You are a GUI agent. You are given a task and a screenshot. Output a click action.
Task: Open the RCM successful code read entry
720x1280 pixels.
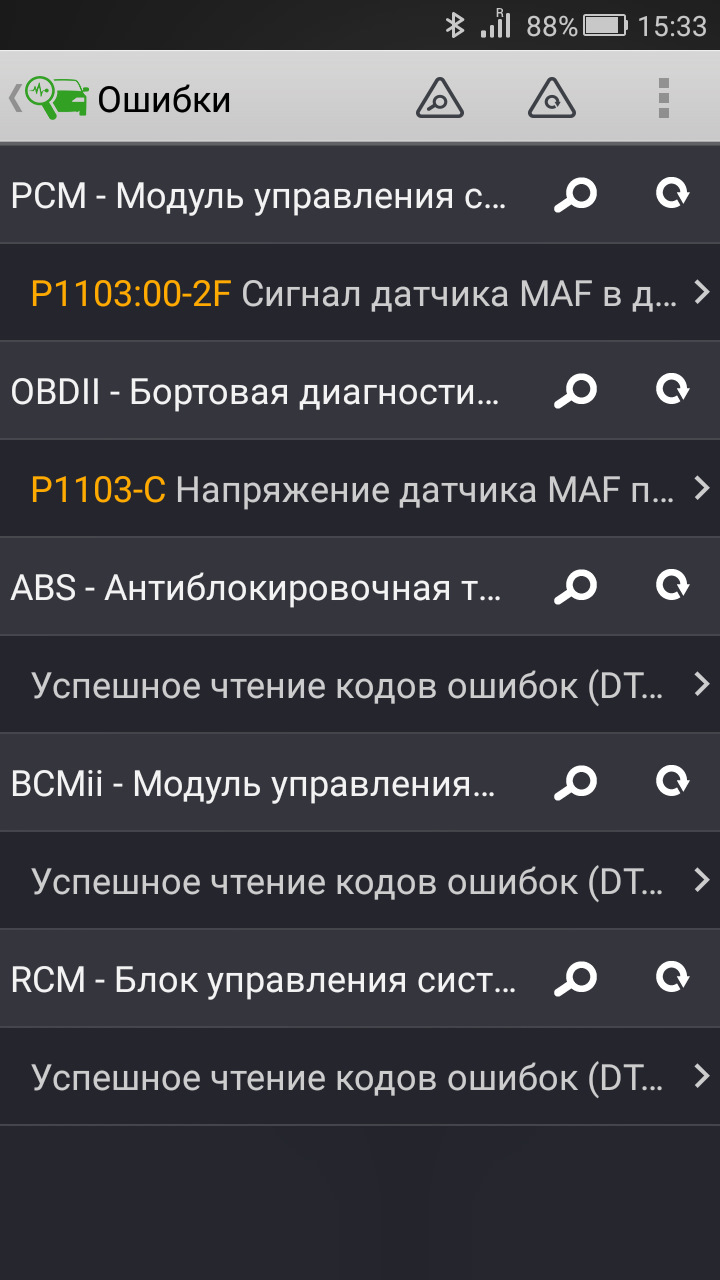tap(360, 1077)
